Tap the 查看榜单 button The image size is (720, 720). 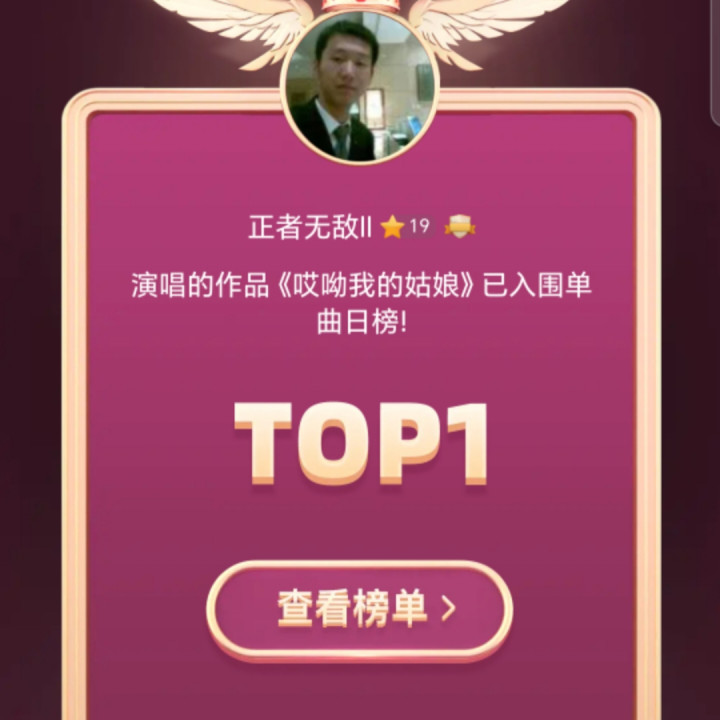(360, 609)
